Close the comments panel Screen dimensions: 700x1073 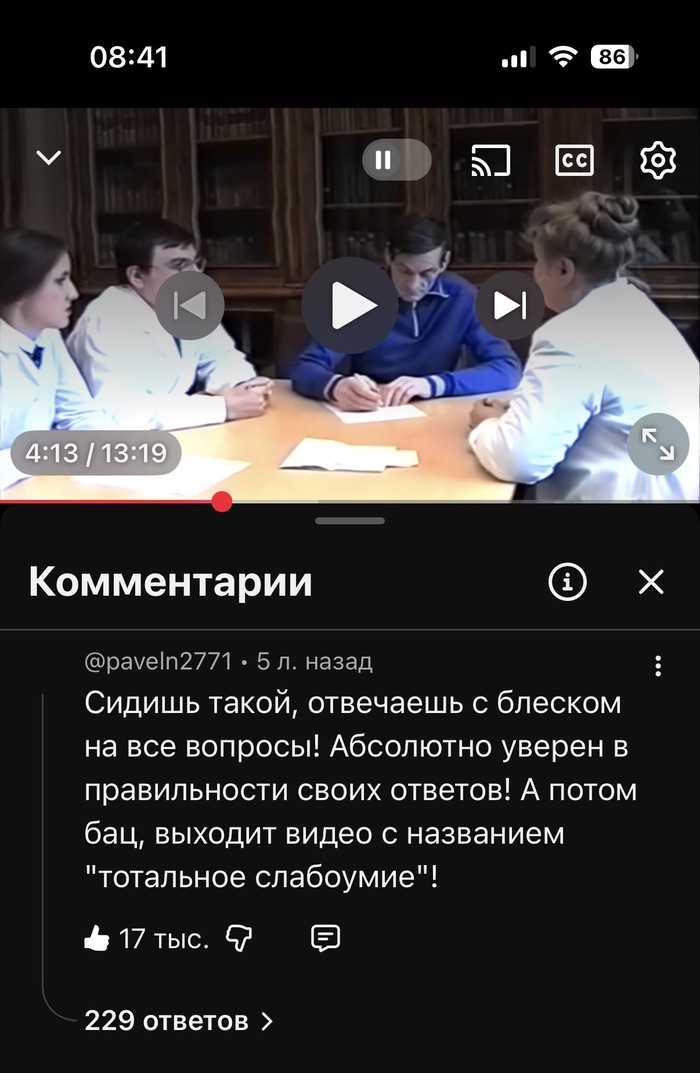[x=651, y=581]
